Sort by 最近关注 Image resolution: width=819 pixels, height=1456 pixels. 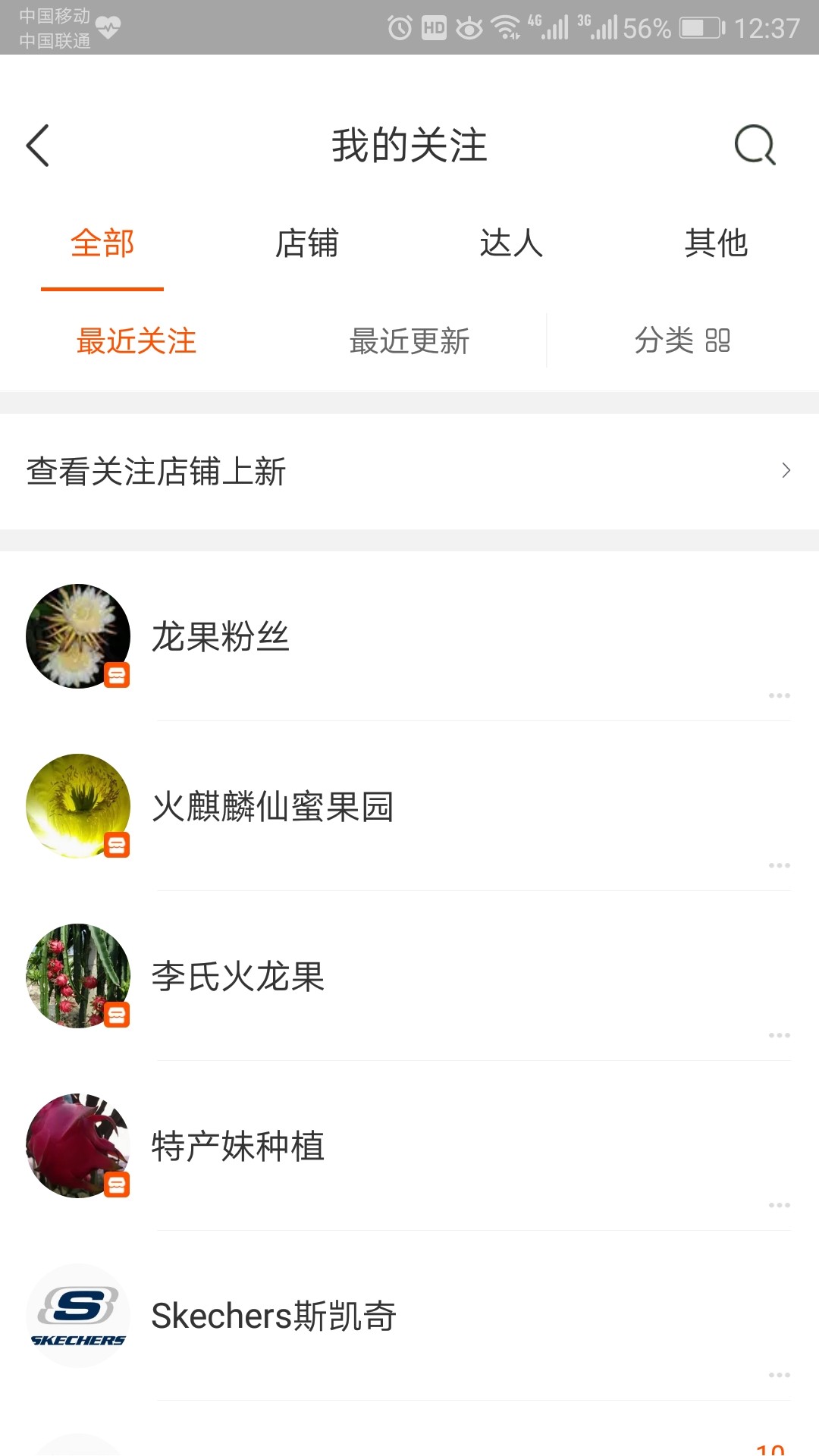click(136, 340)
